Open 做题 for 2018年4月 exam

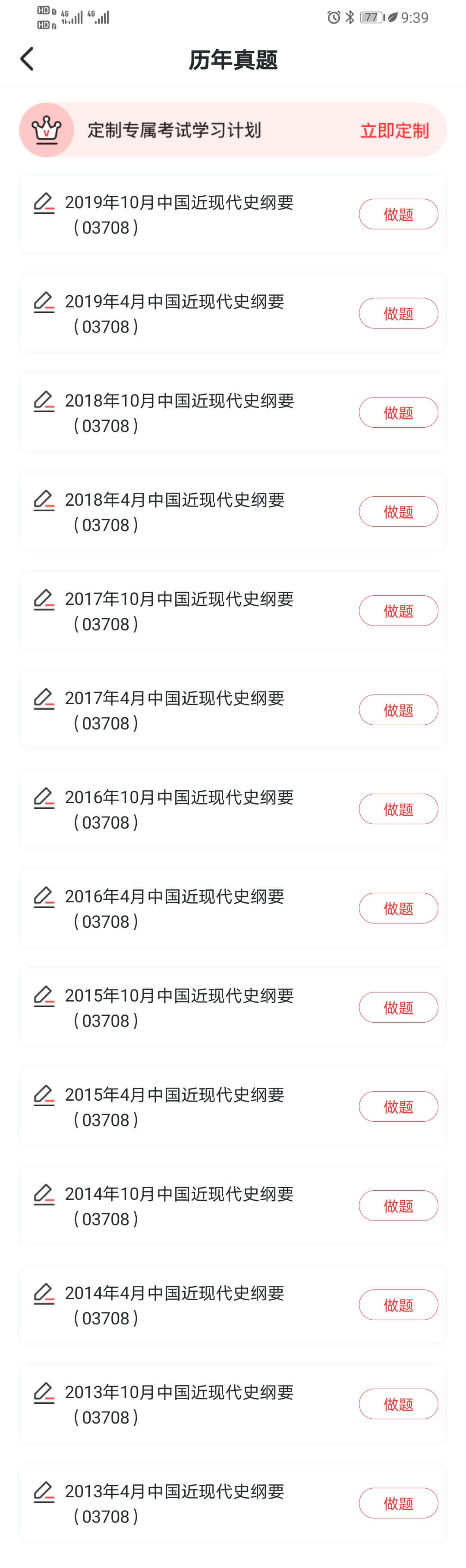(398, 512)
